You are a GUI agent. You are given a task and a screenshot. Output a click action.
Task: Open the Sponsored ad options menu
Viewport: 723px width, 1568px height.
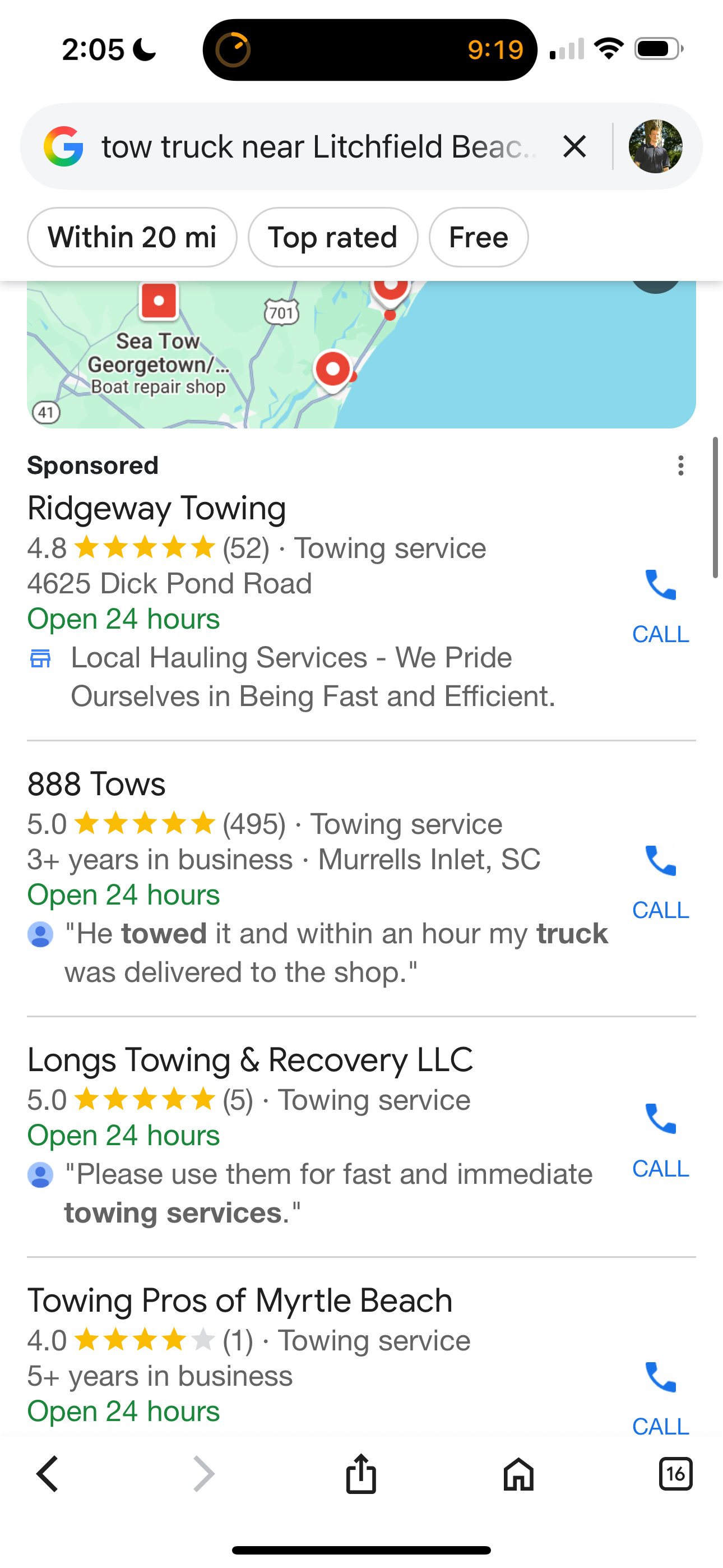click(680, 465)
